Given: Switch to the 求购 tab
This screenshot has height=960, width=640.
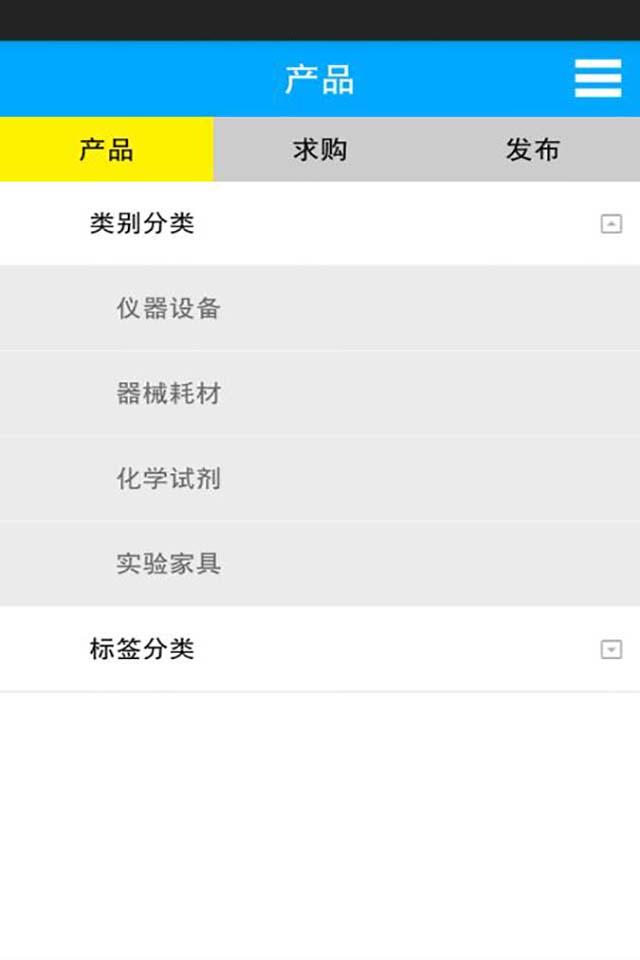Looking at the screenshot, I should pos(320,150).
